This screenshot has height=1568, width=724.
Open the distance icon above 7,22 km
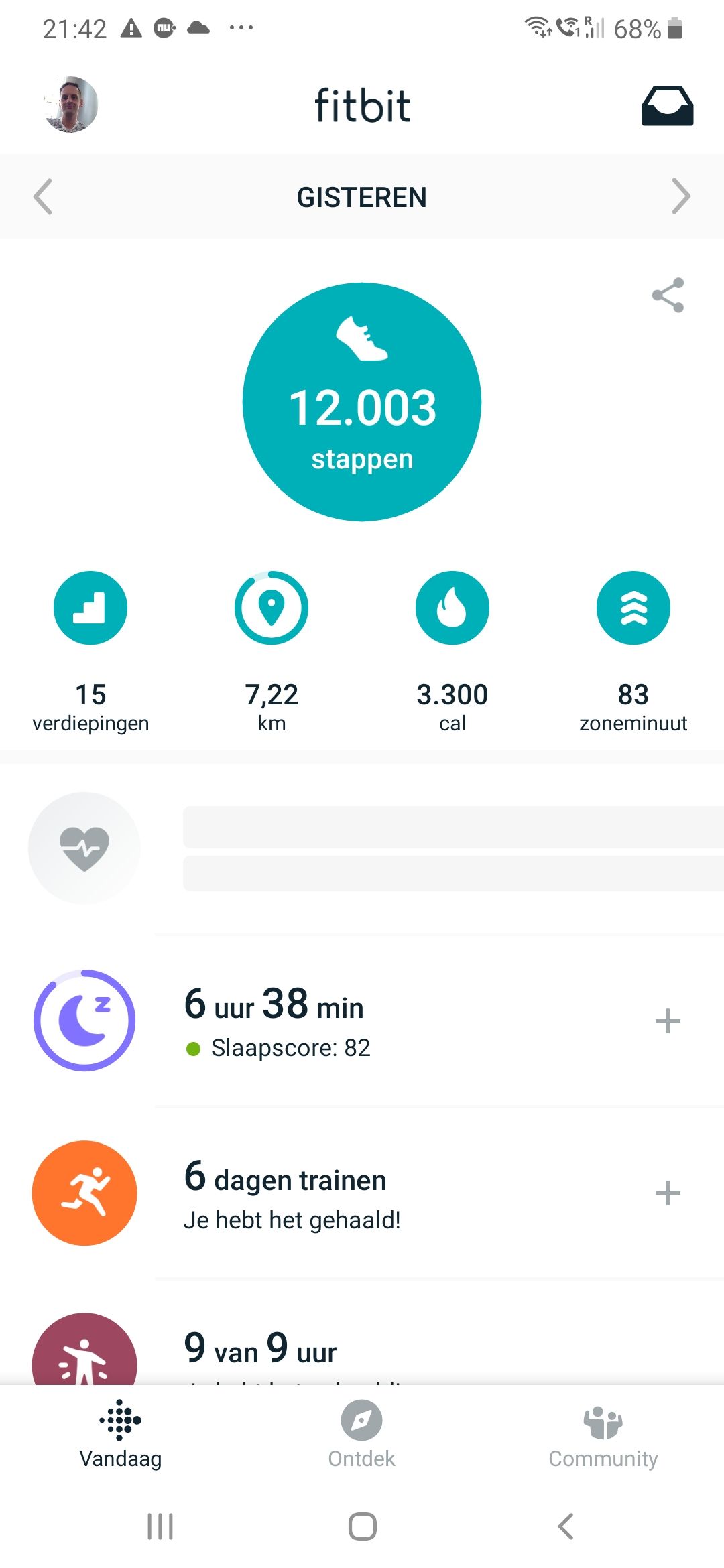pyautogui.click(x=271, y=607)
